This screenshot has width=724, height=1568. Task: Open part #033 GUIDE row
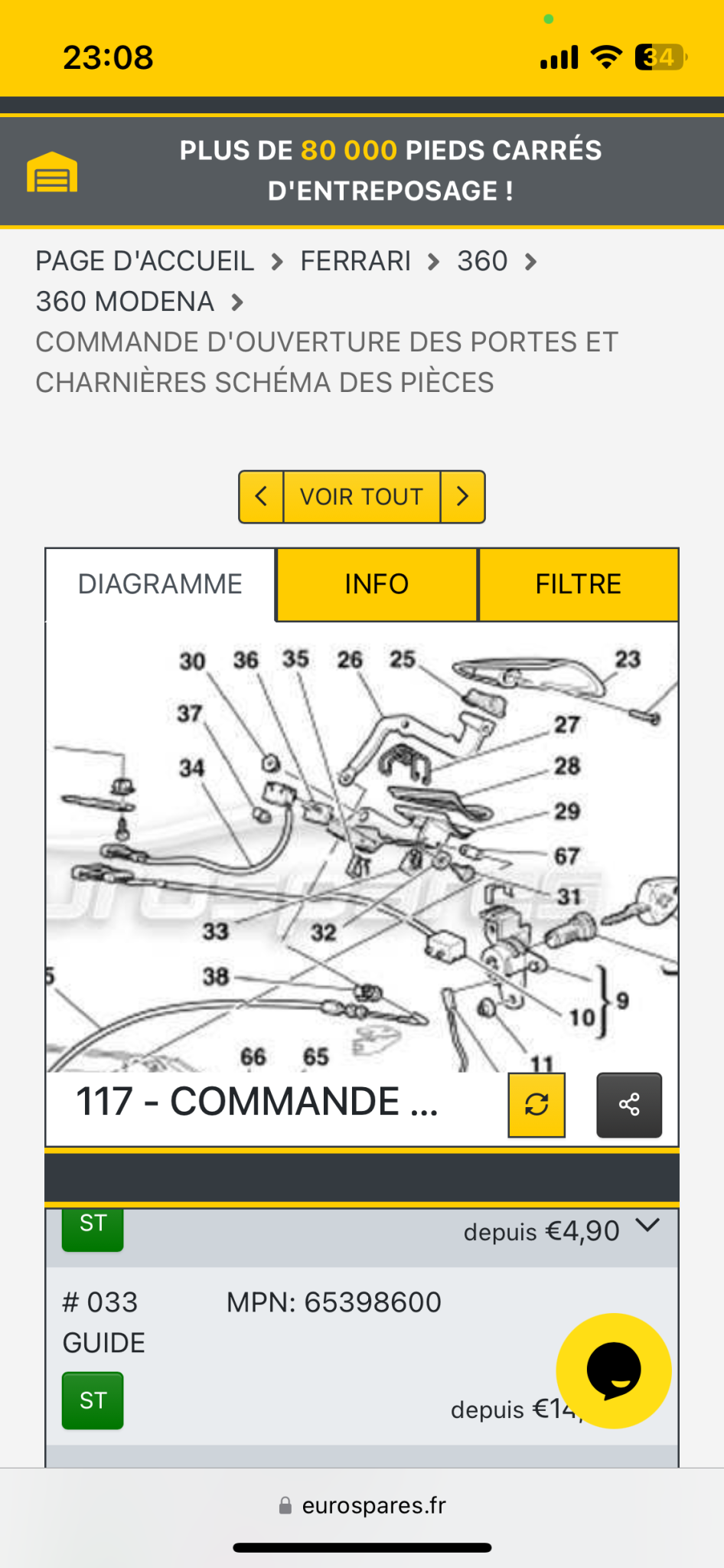pyautogui.click(x=362, y=1356)
